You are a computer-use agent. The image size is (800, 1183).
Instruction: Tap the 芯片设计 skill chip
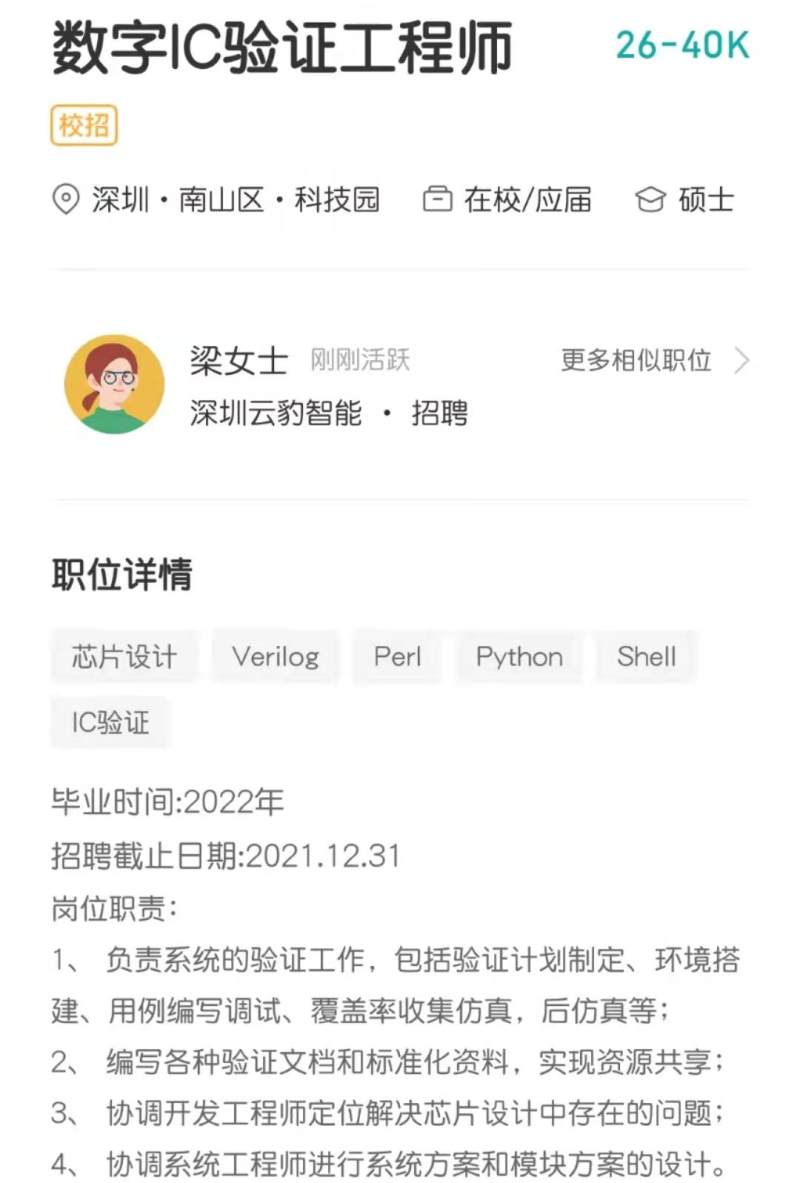(x=124, y=657)
